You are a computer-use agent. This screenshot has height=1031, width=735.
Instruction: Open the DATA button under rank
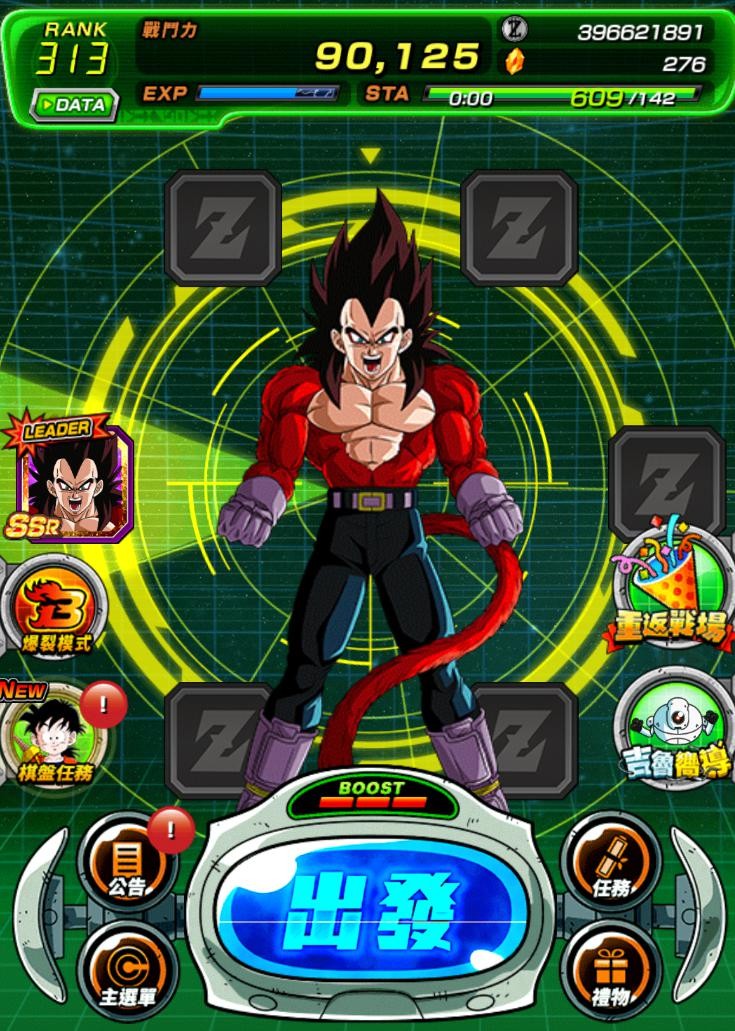coord(75,104)
